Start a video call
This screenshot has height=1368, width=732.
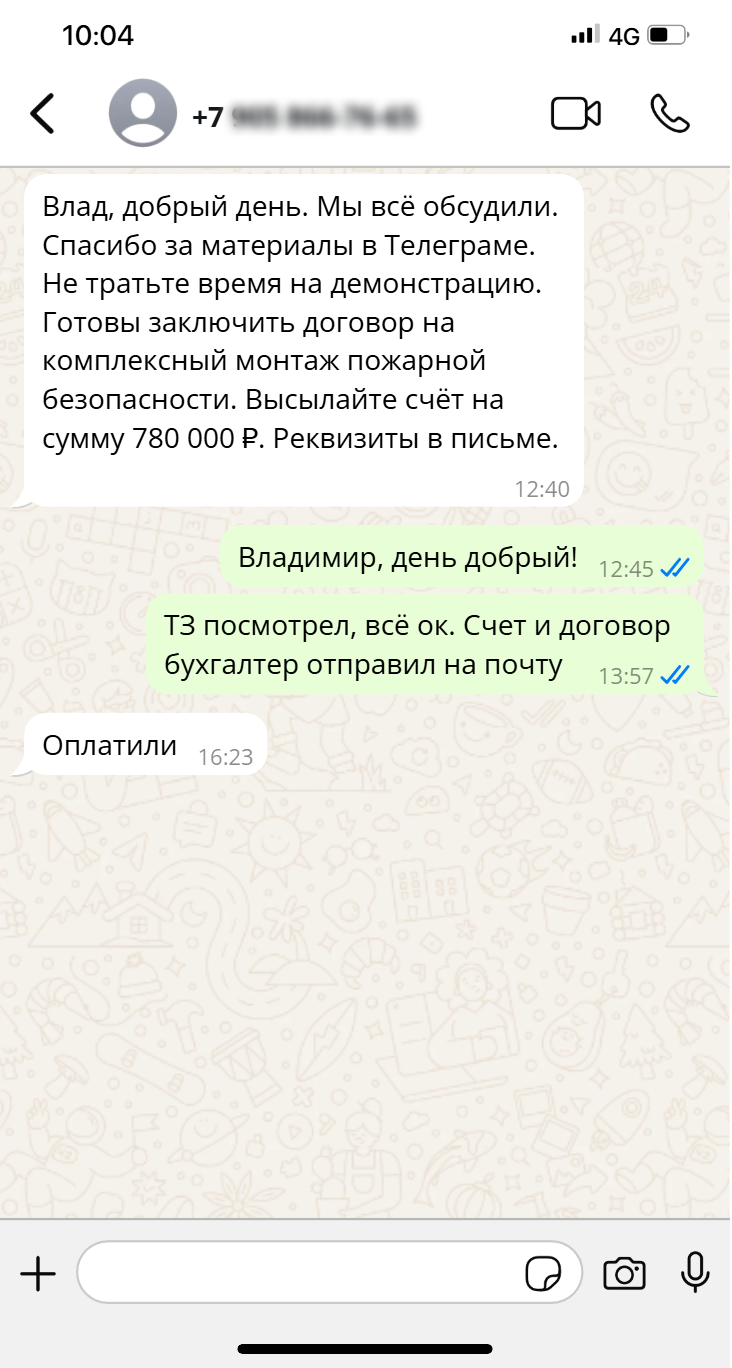click(576, 114)
